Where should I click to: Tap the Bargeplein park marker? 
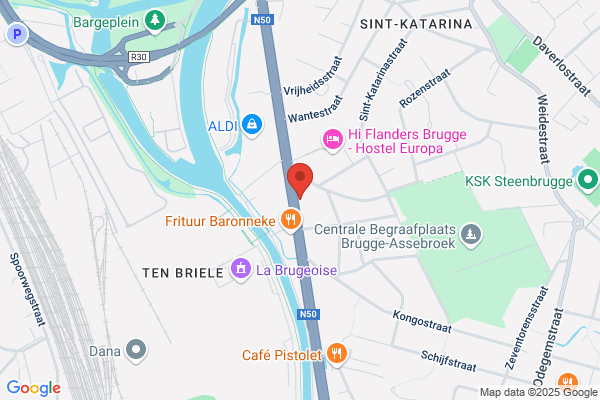point(155,21)
